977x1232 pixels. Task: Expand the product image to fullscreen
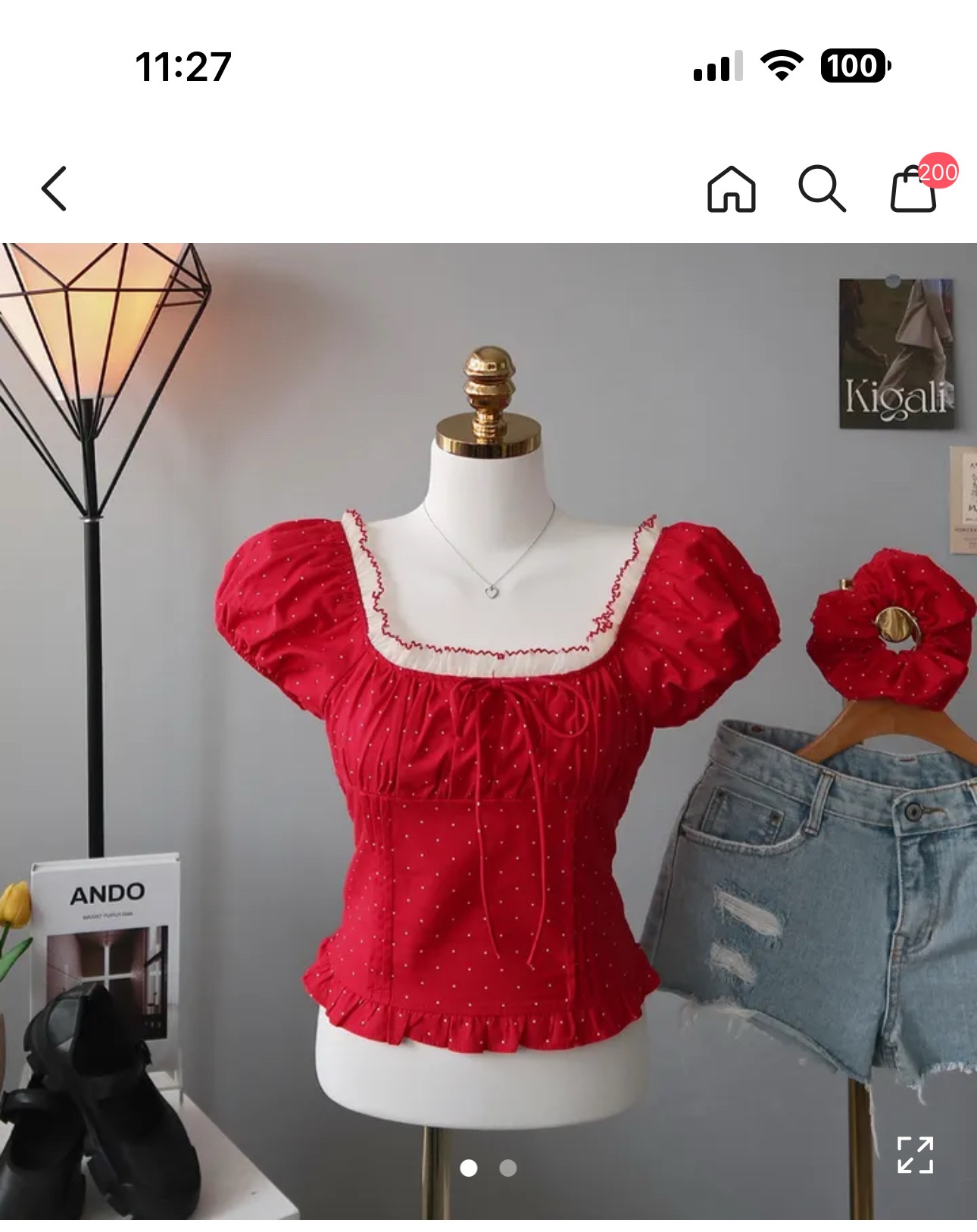pyautogui.click(x=915, y=1155)
